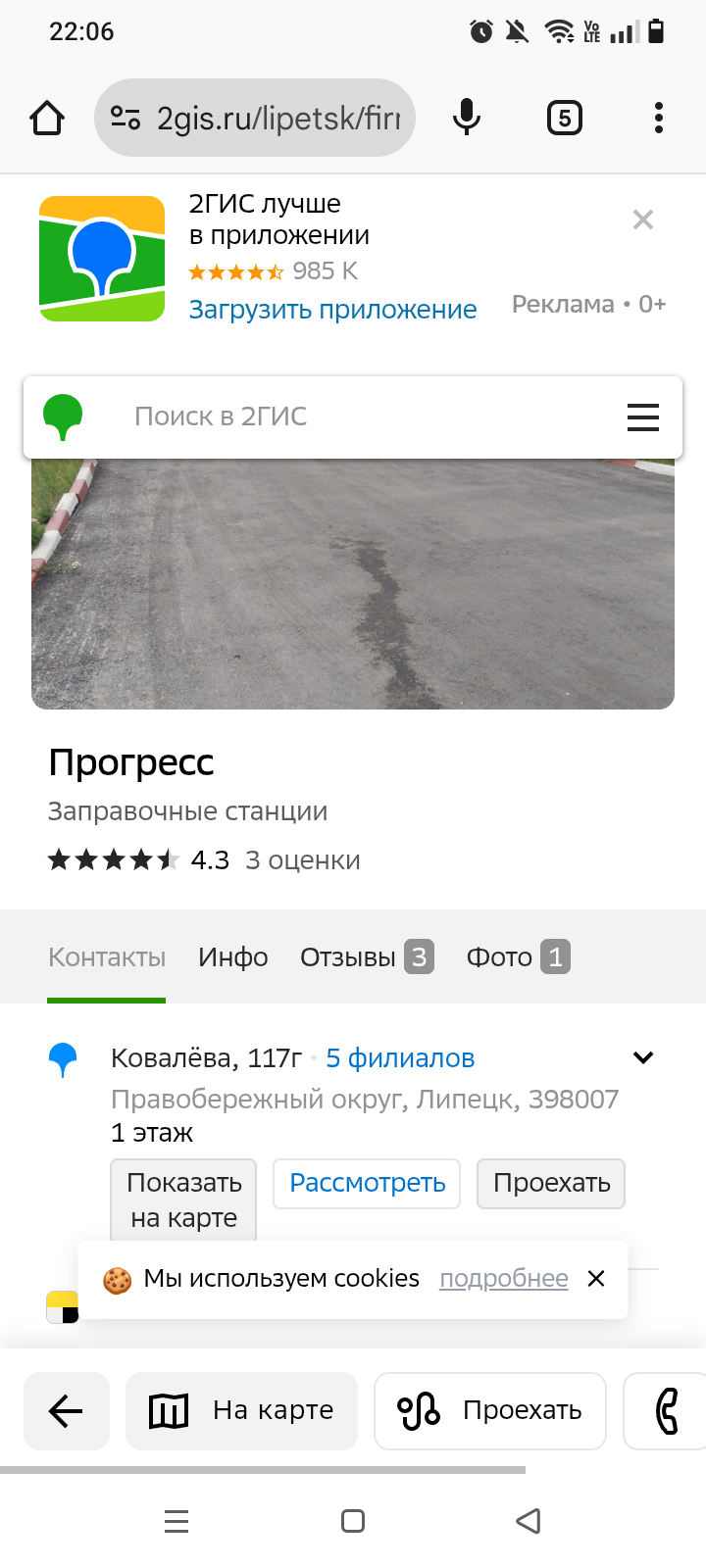Viewport: 706px width, 1568px height.
Task: Open the 5 филиалов link
Action: 400,1058
